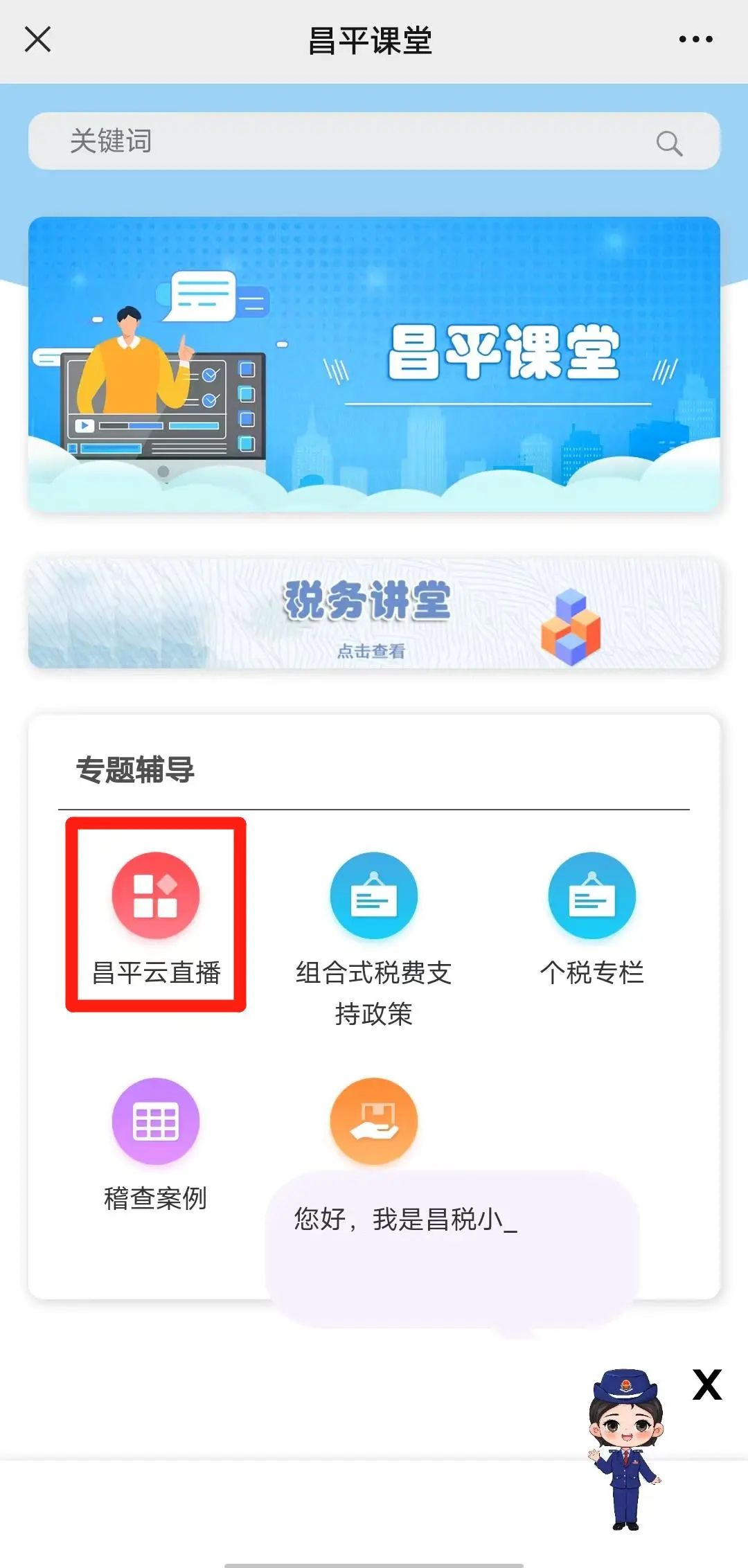Tap the 昌税小 tax assistant avatar
Viewport: 748px width, 1568px height.
[625, 1449]
